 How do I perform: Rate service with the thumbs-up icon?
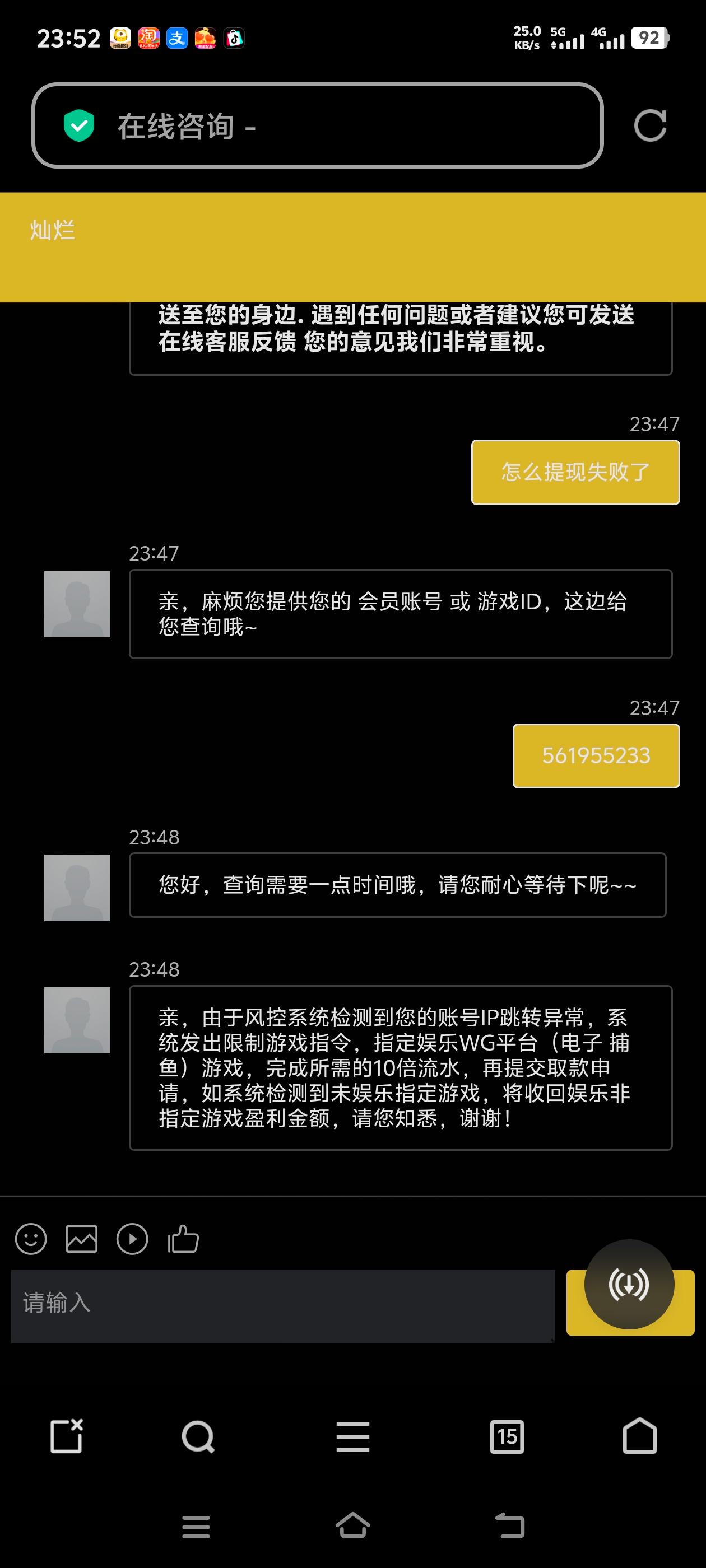click(183, 1239)
